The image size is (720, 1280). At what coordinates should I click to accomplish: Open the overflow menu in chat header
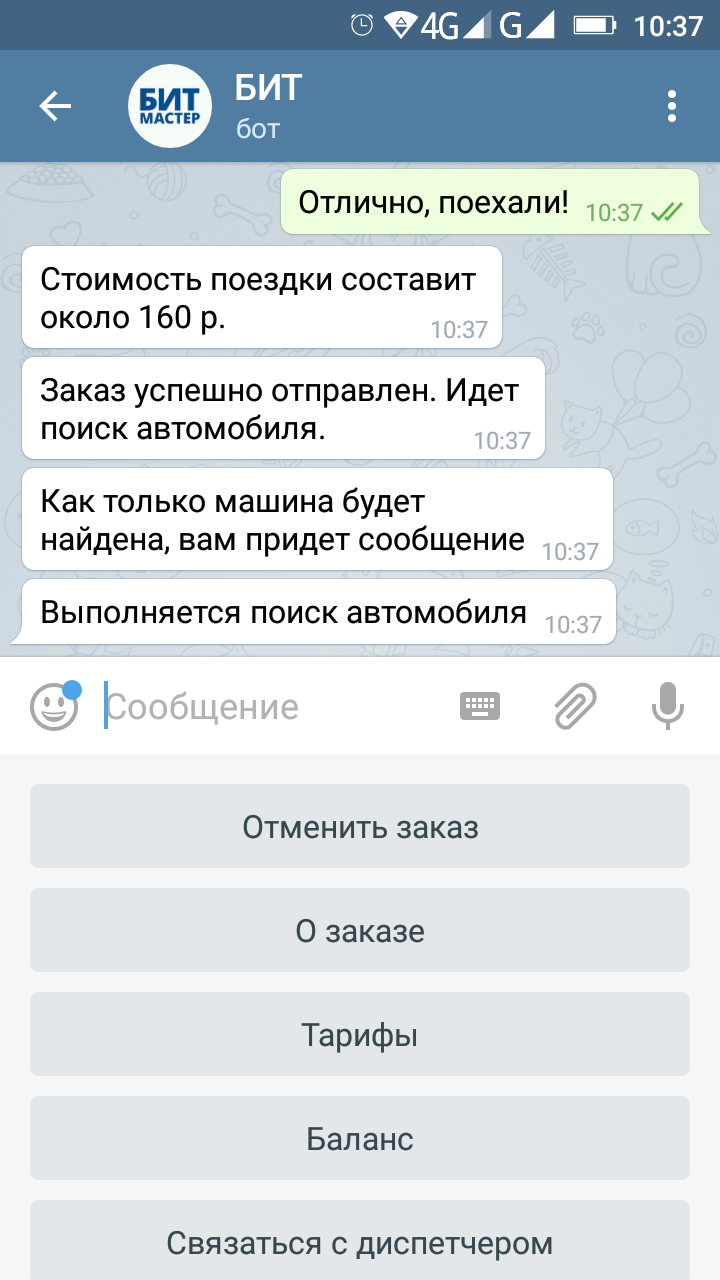point(672,106)
